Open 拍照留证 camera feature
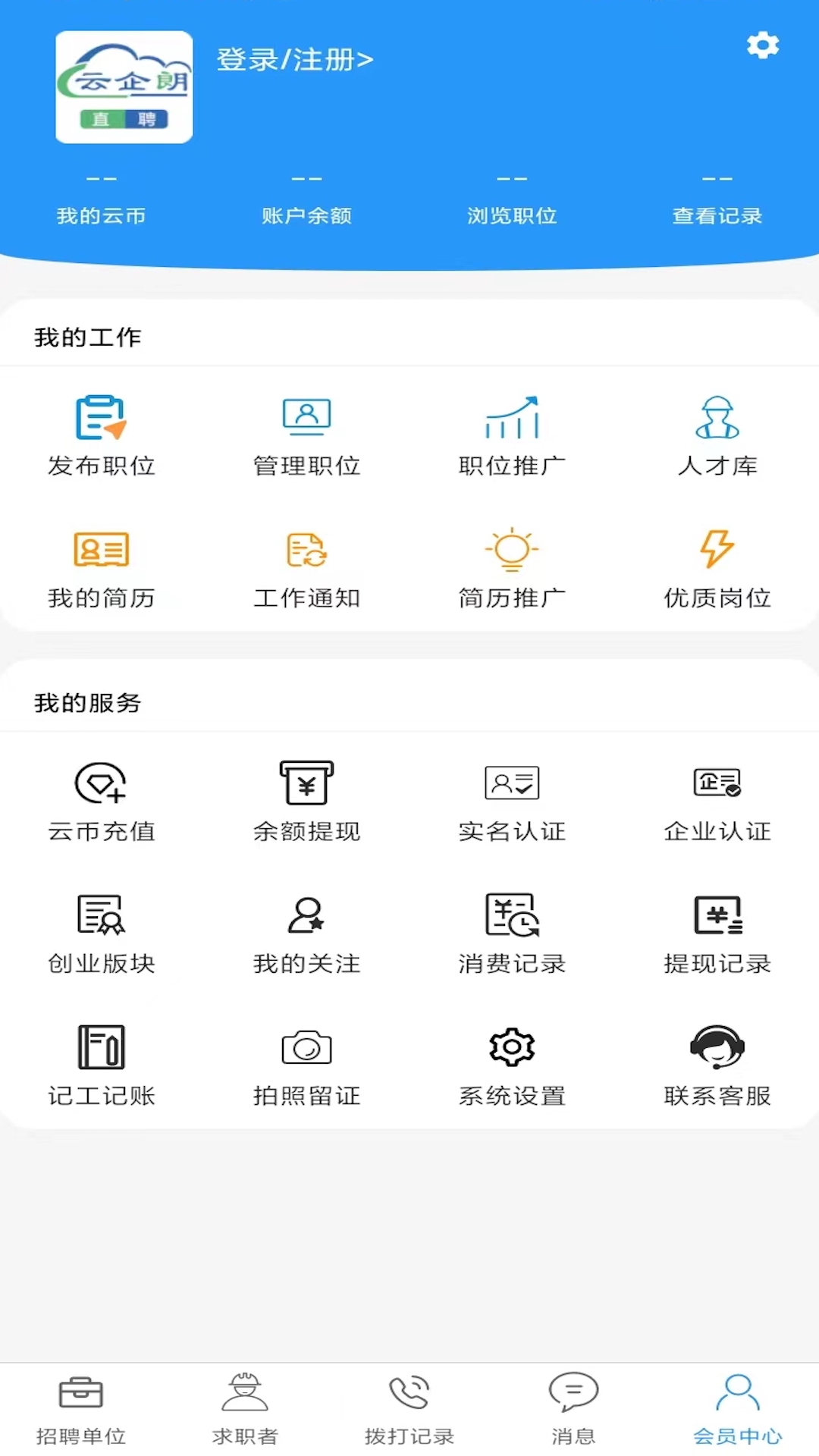The height and width of the screenshot is (1456, 819). coord(306,1065)
